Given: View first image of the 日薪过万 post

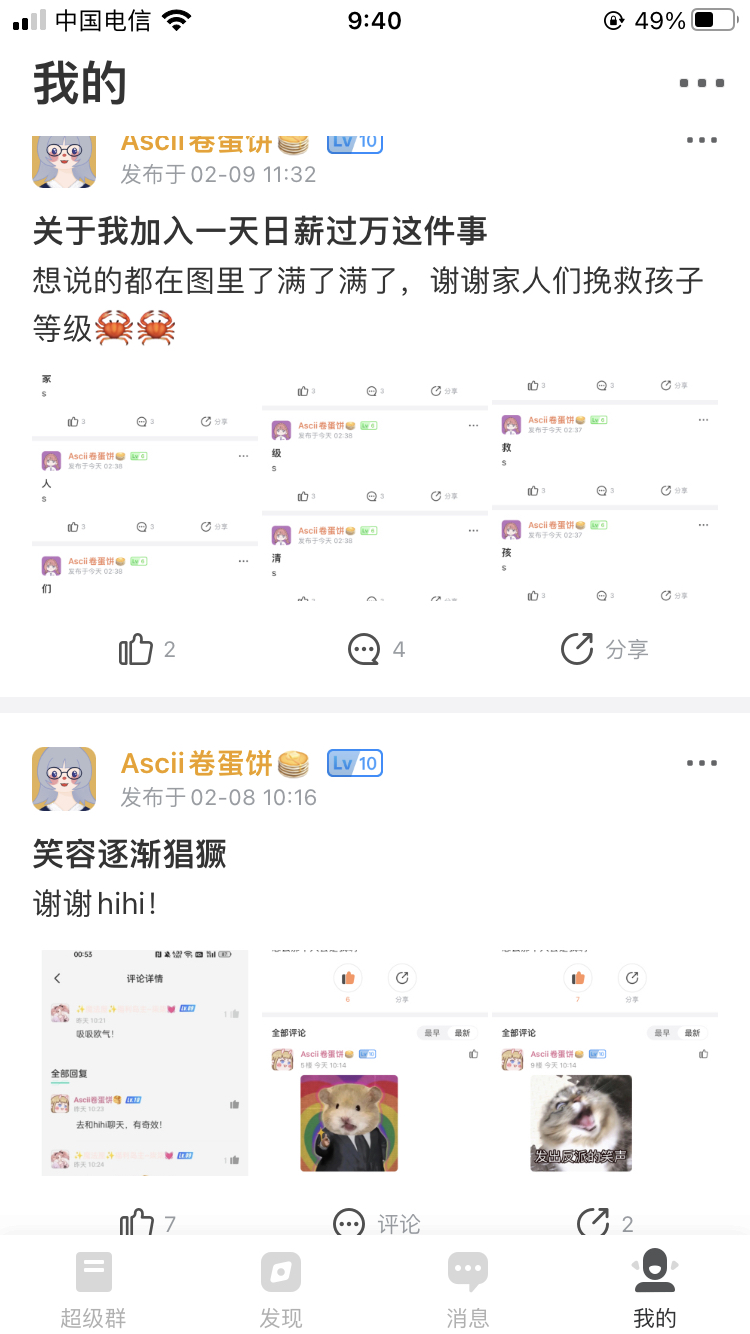Looking at the screenshot, I should click(x=145, y=485).
